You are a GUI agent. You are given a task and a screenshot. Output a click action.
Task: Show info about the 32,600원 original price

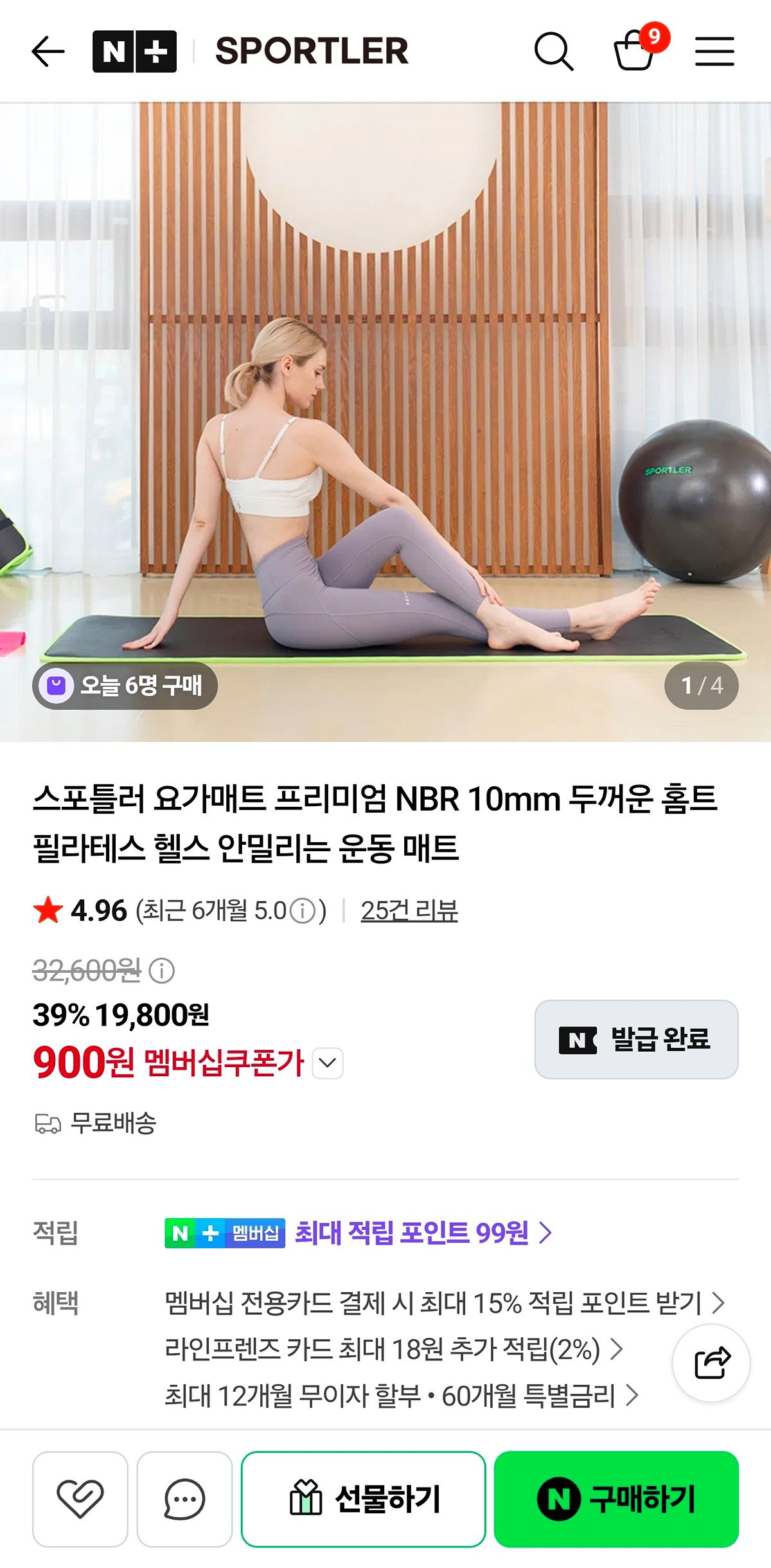[161, 971]
